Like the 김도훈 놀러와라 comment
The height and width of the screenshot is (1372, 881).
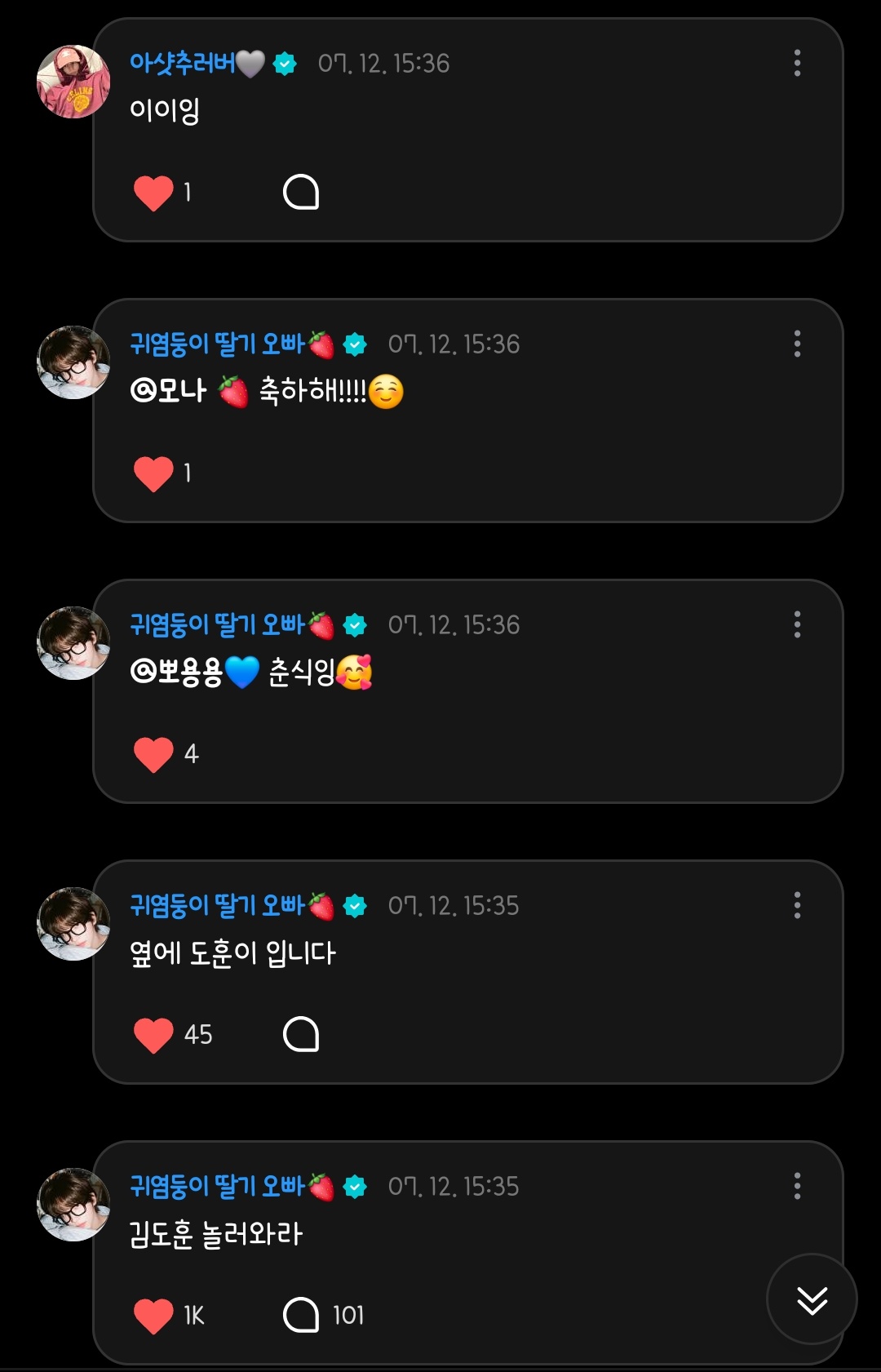(x=153, y=1316)
